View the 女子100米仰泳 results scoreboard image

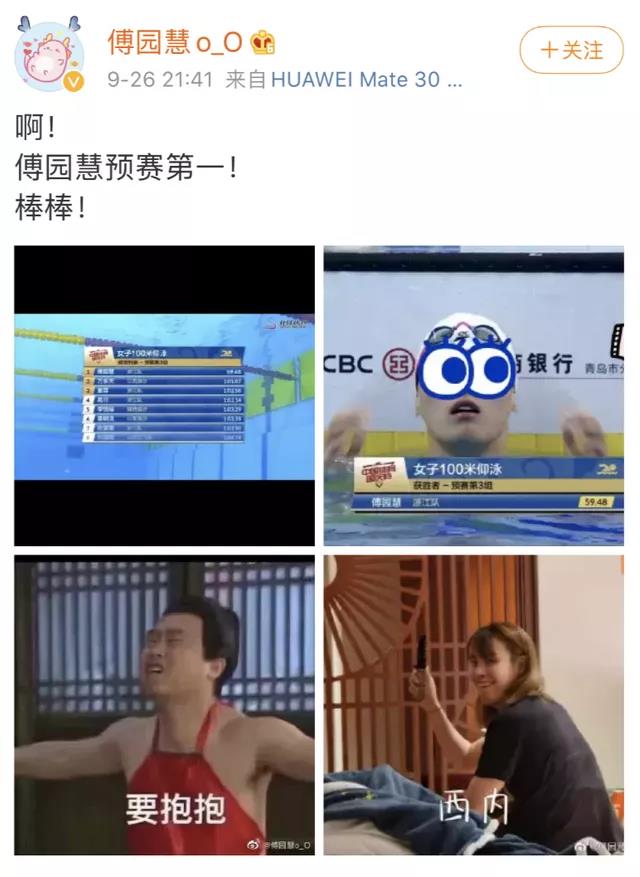[x=164, y=395]
